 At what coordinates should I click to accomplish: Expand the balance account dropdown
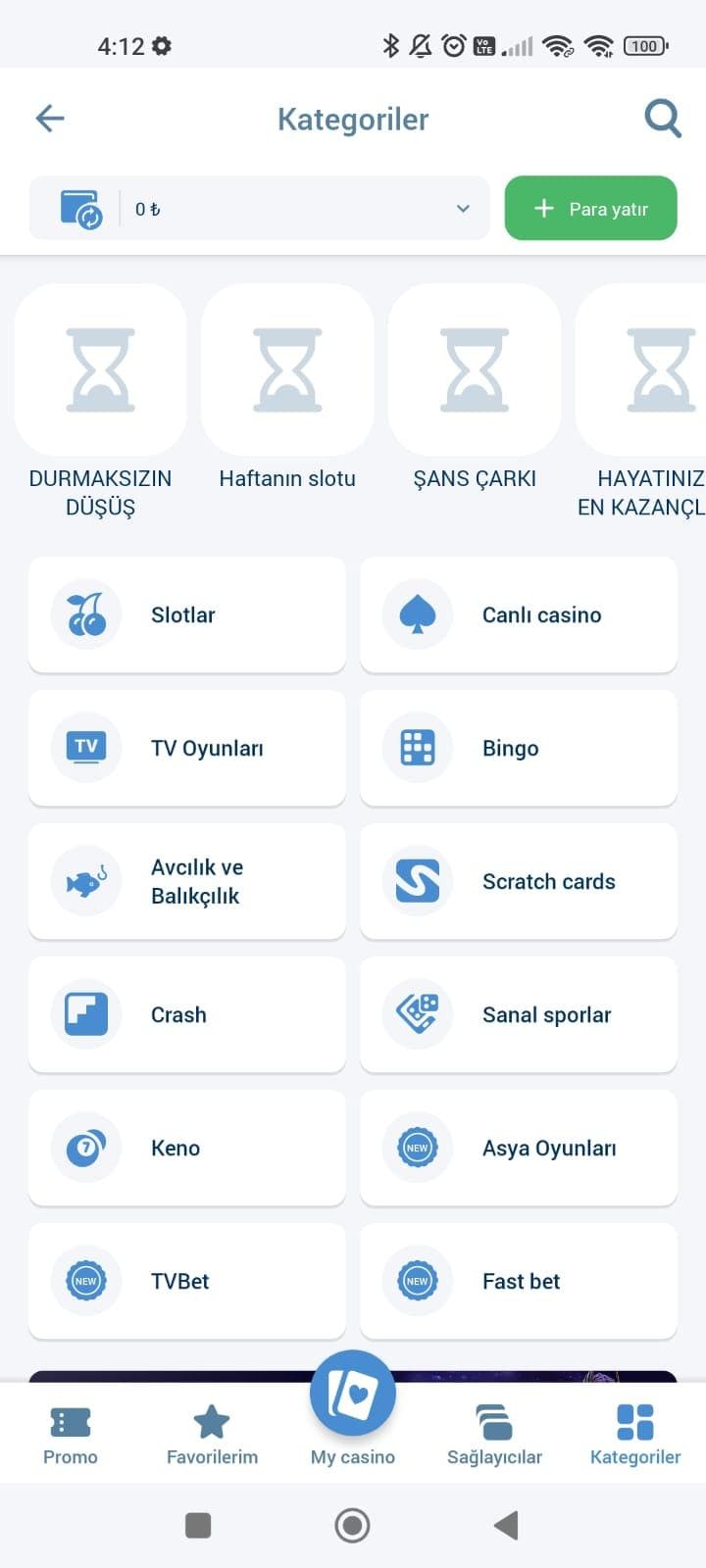pos(260,208)
